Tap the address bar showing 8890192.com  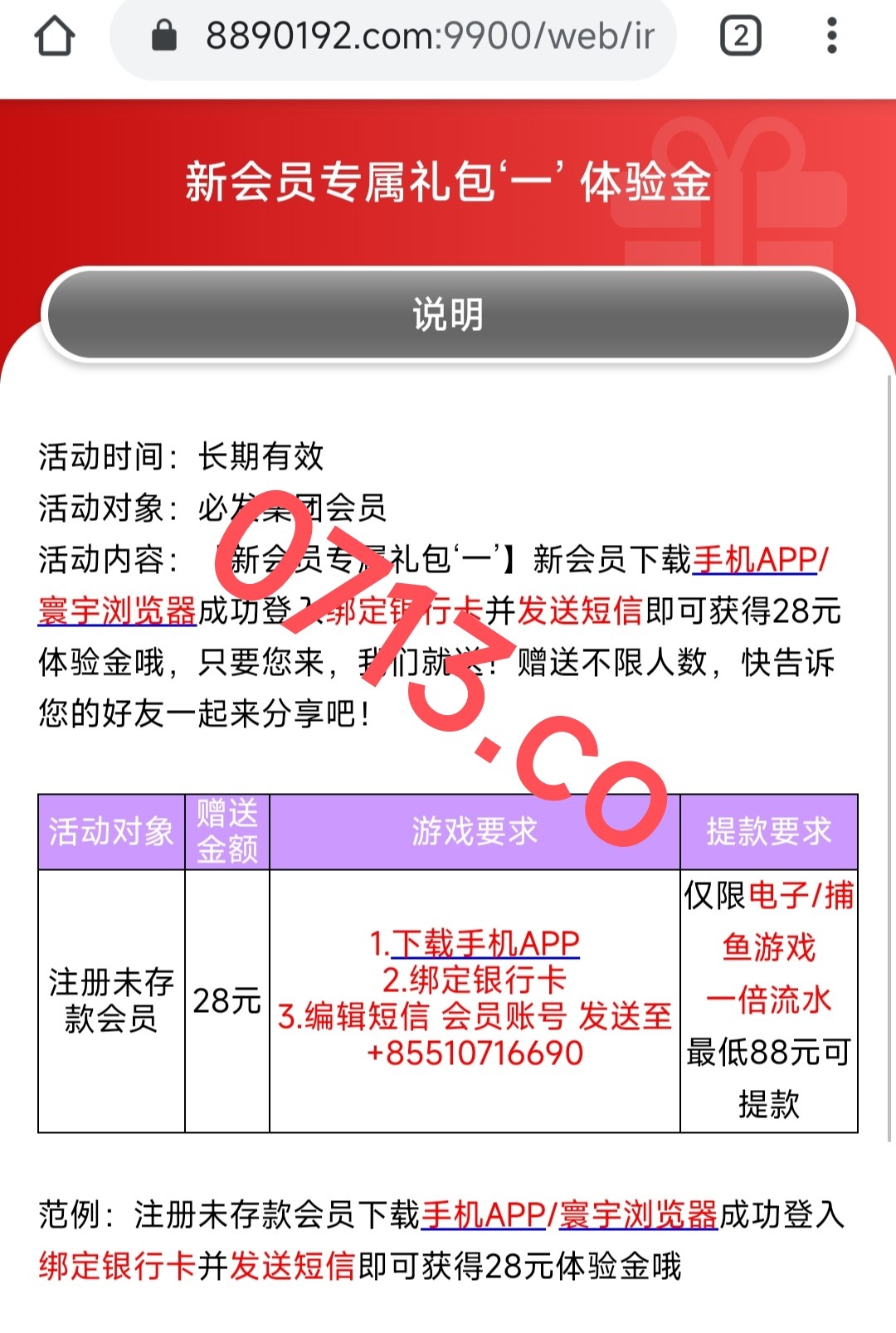[415, 36]
